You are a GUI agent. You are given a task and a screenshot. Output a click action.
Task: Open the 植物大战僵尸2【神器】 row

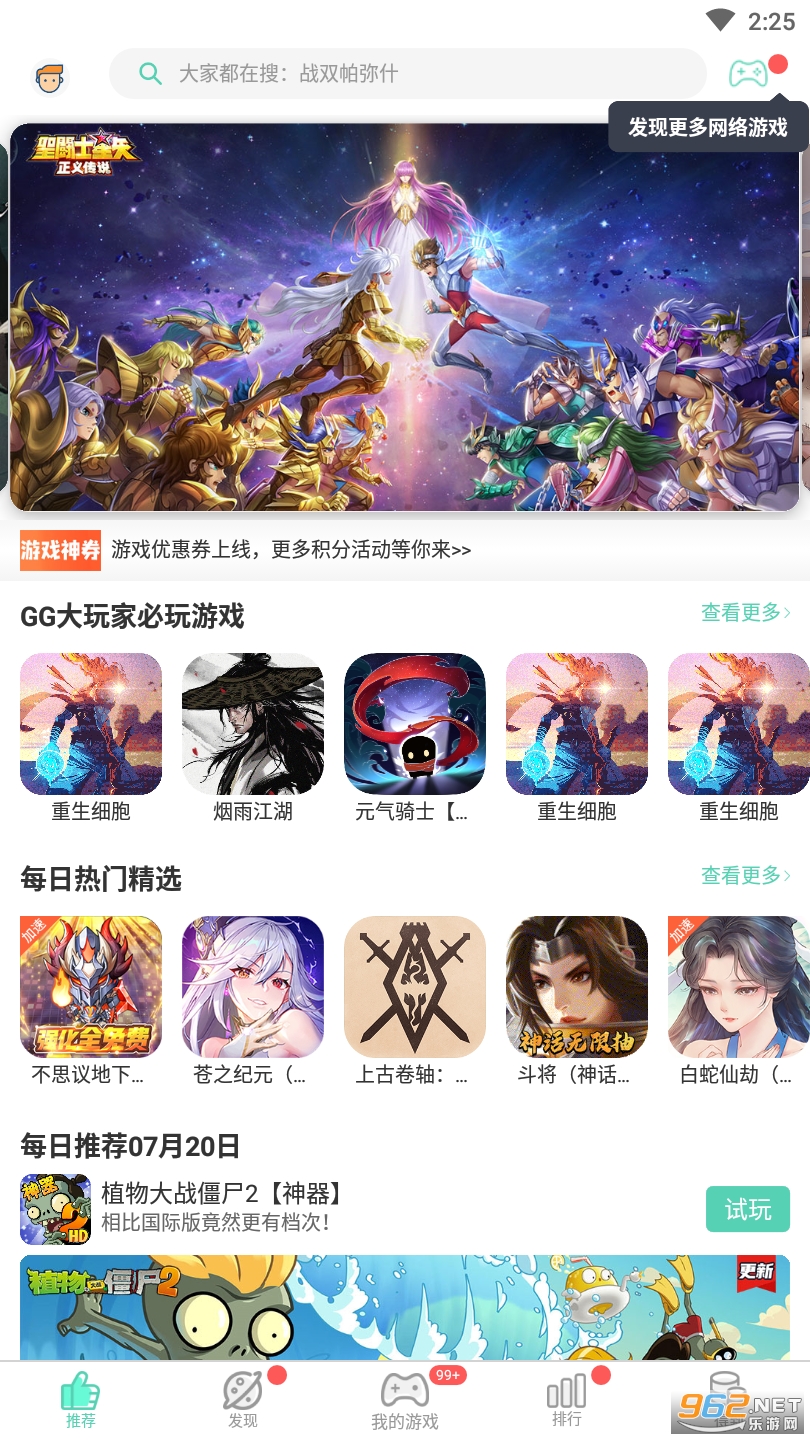(x=300, y=1207)
